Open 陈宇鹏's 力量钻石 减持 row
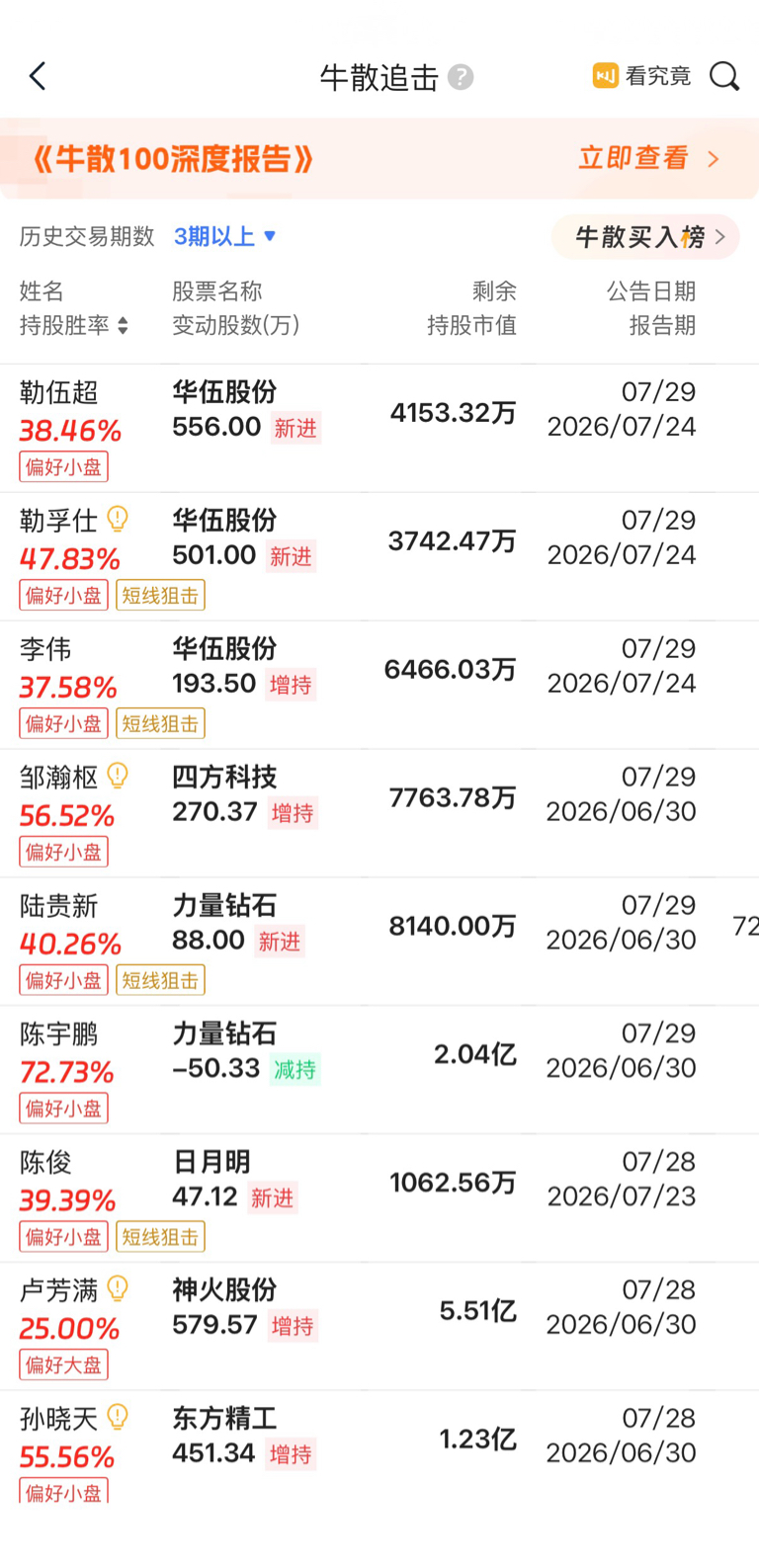Screen dimensions: 759x1568 (x=379, y=1070)
